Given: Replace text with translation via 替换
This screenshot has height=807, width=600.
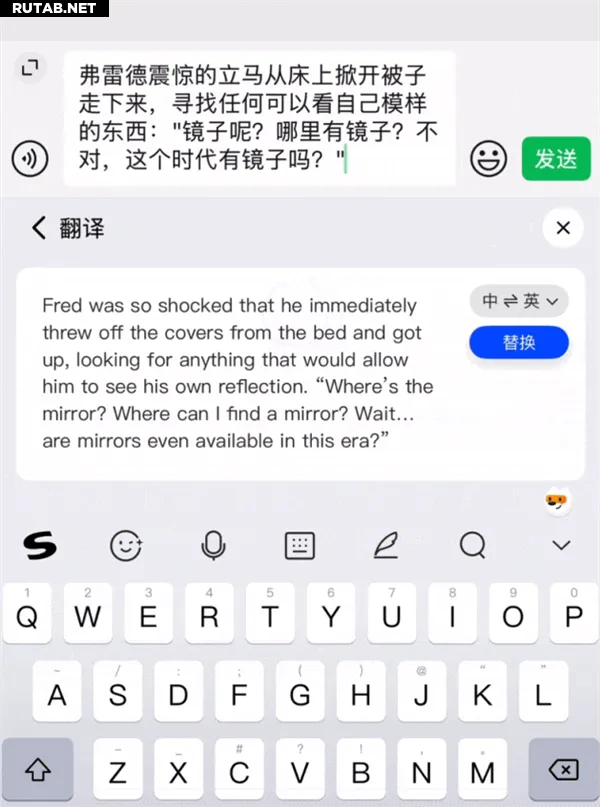Looking at the screenshot, I should tap(519, 343).
